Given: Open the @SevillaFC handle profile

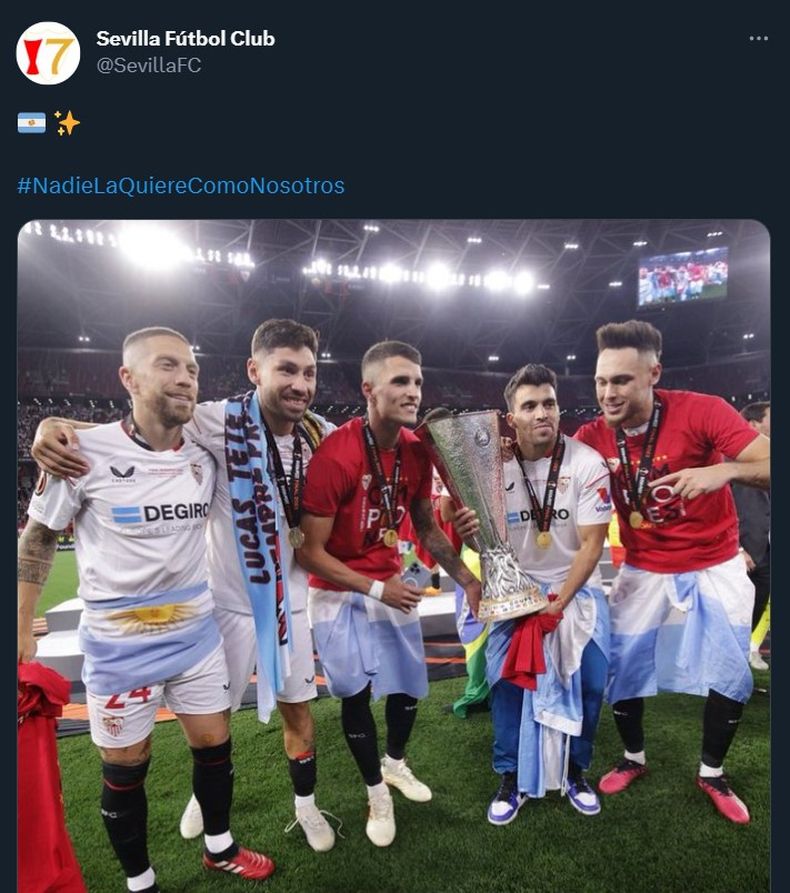Looking at the screenshot, I should [x=149, y=65].
